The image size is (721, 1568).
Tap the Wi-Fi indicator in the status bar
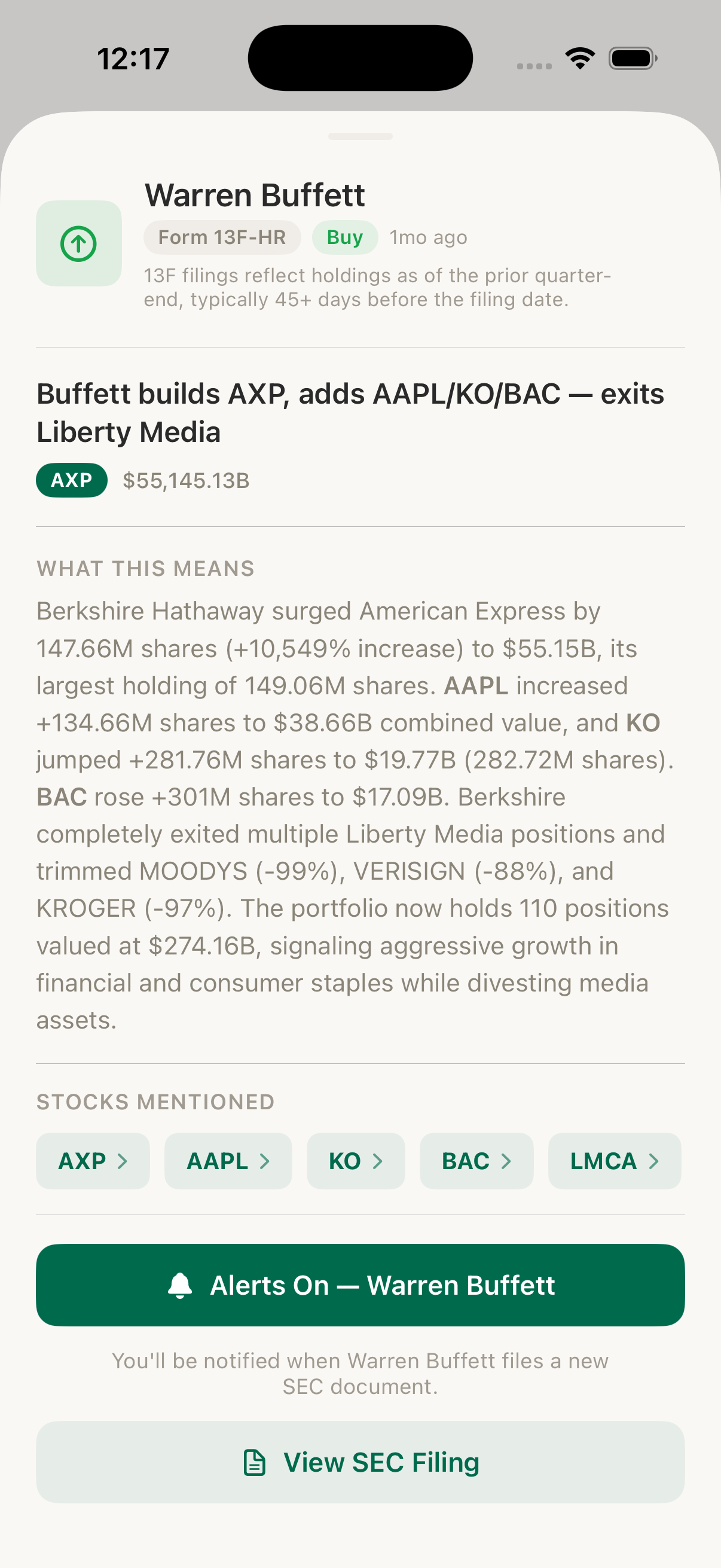[x=579, y=57]
